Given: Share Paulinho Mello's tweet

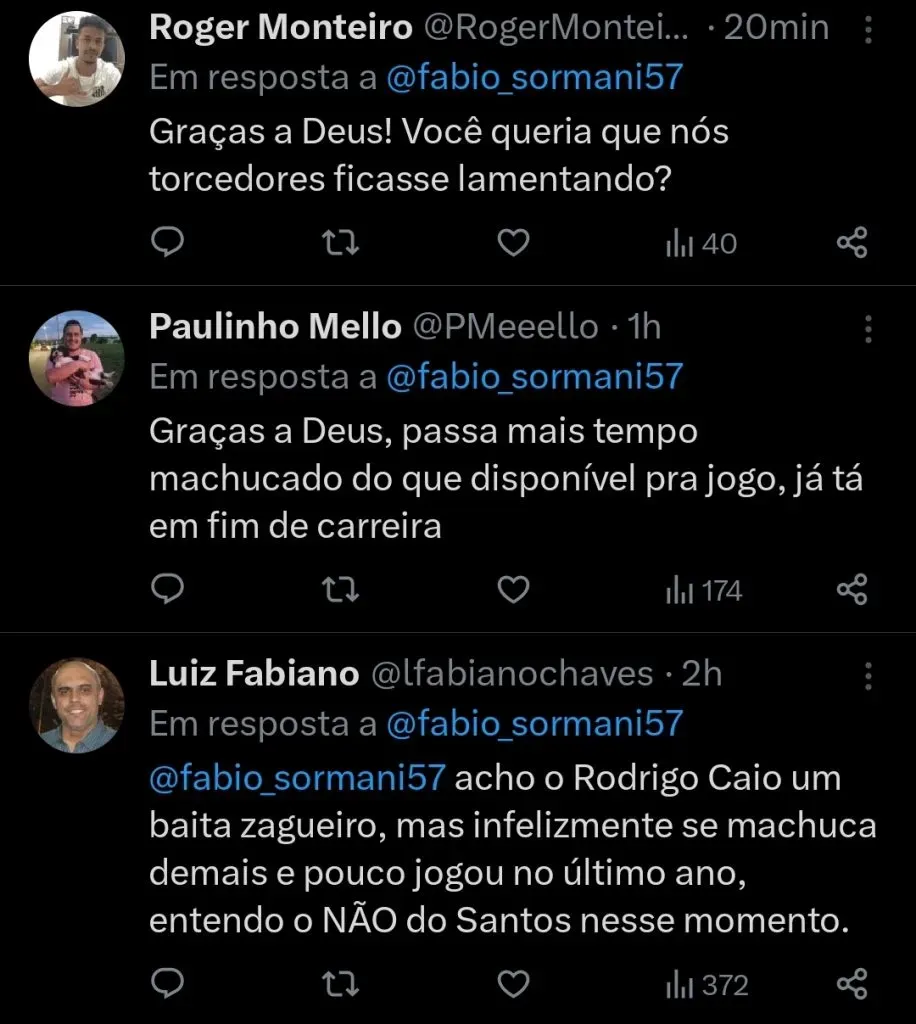Looking at the screenshot, I should tap(851, 590).
